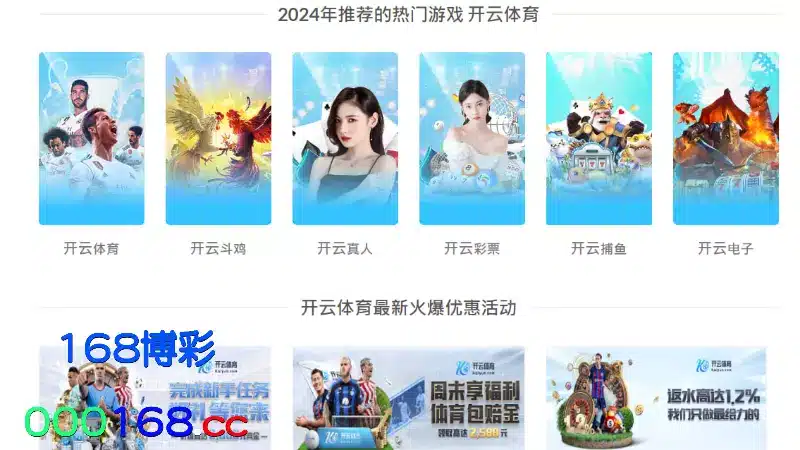Open the 开云体育 game tile
This screenshot has width=800, height=450.
click(x=91, y=138)
